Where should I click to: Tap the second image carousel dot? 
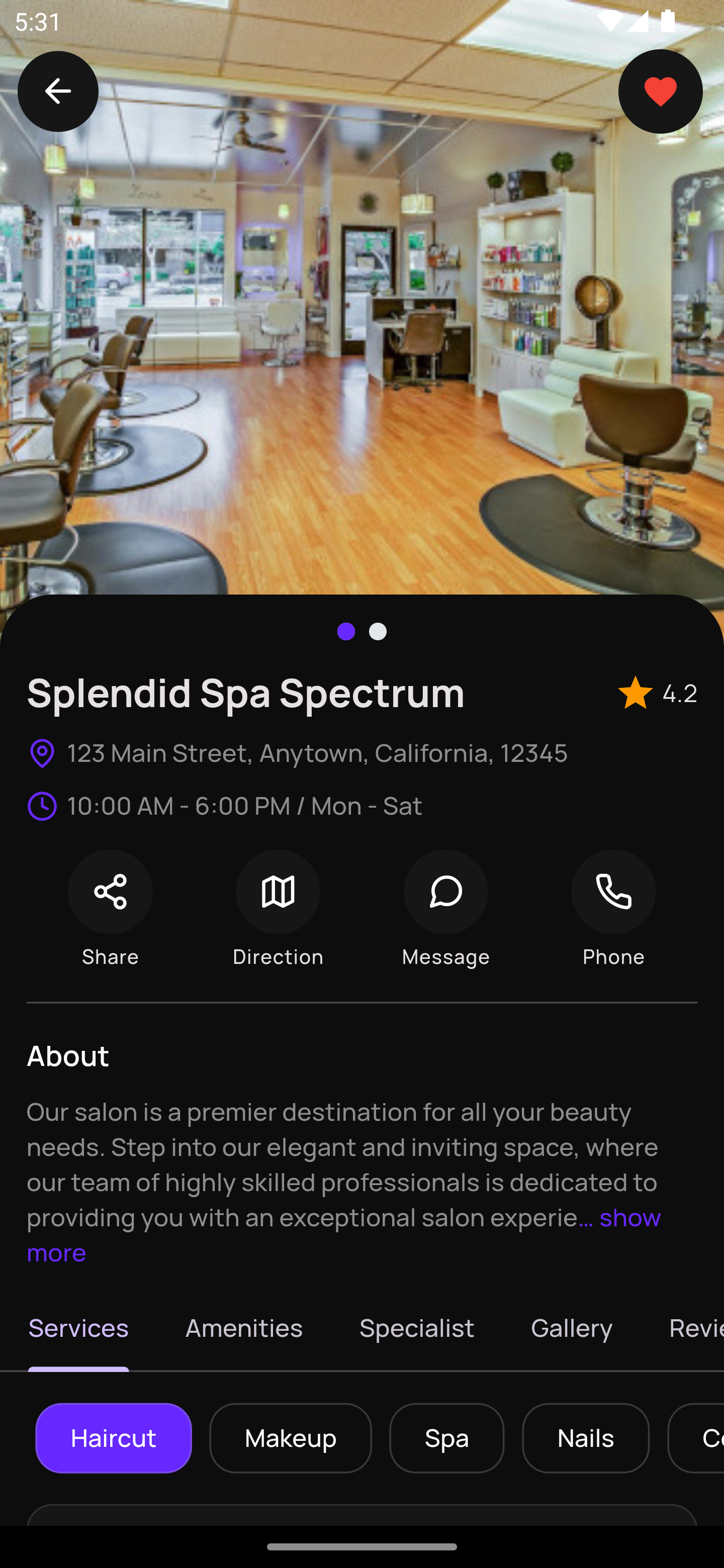click(x=378, y=632)
